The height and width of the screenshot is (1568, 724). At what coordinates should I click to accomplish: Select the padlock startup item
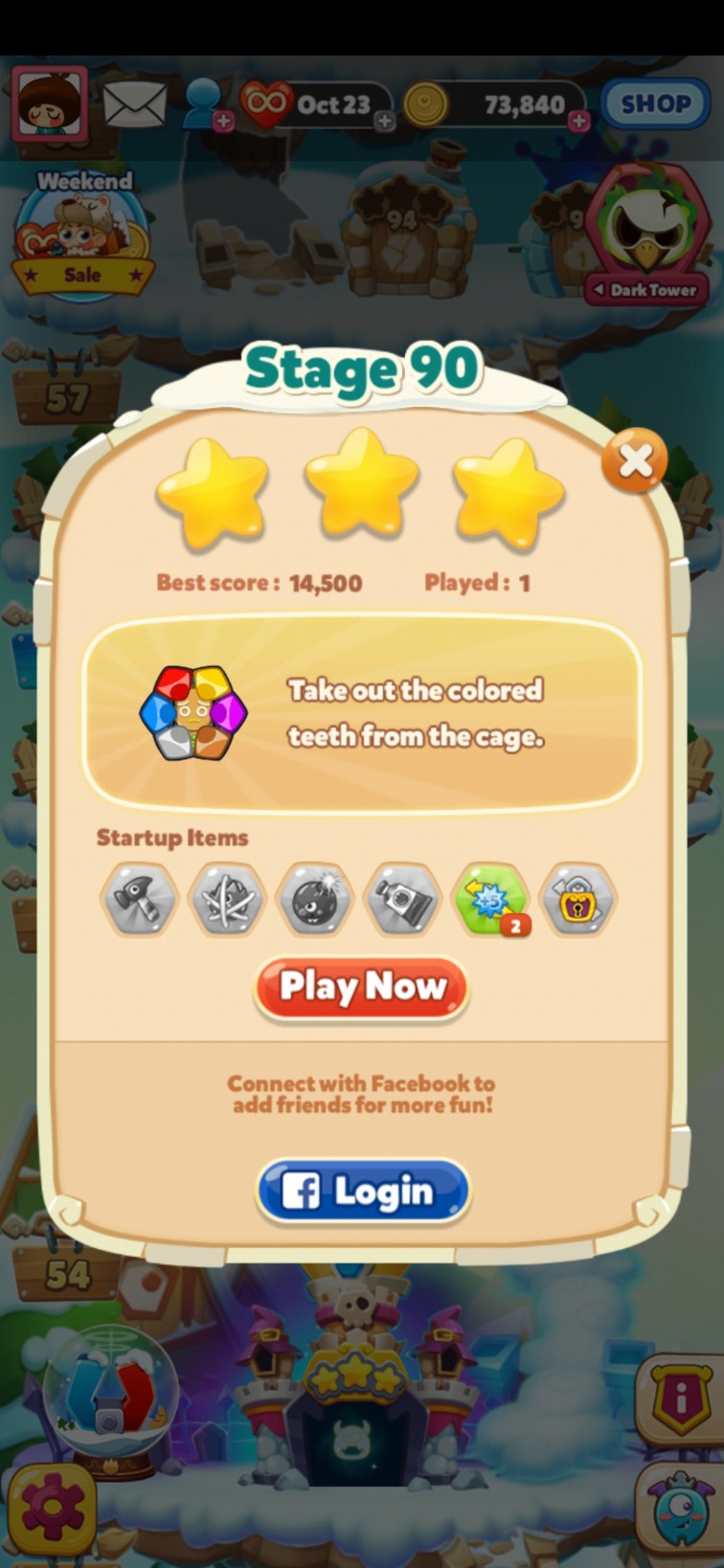click(578, 899)
